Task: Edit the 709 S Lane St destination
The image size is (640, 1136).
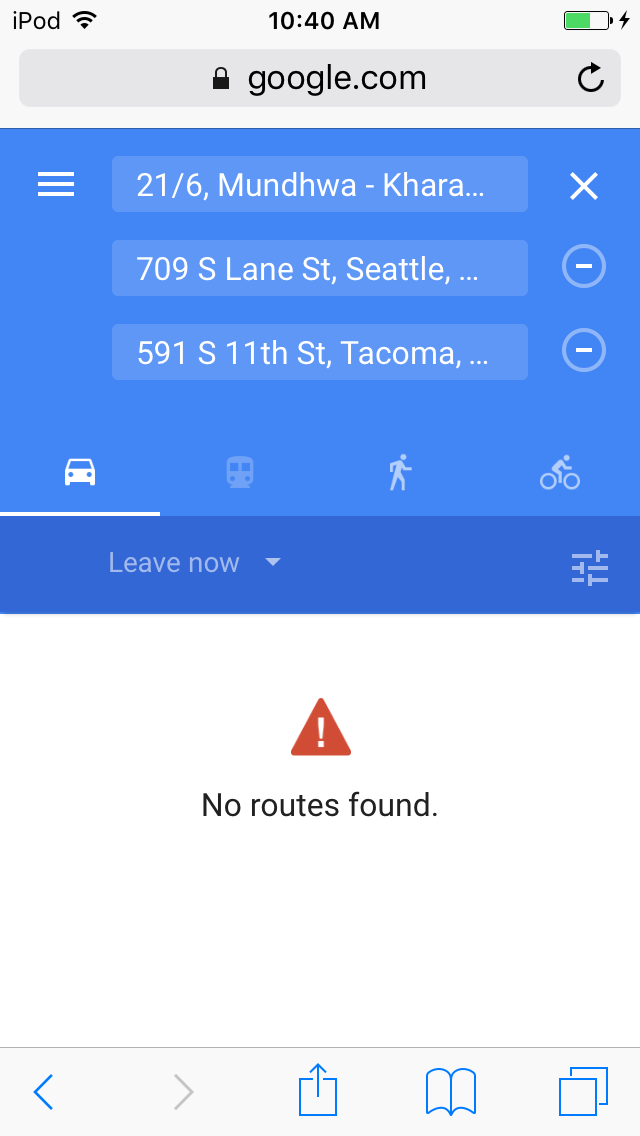Action: [x=319, y=268]
